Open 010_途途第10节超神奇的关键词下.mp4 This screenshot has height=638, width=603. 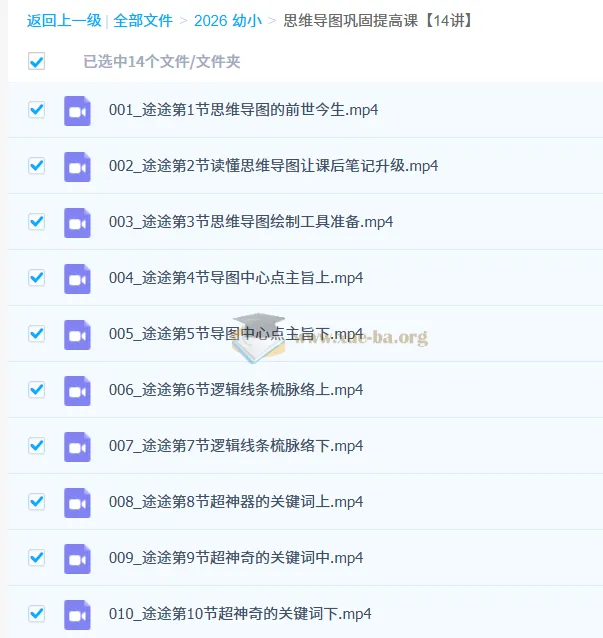[x=240, y=614]
